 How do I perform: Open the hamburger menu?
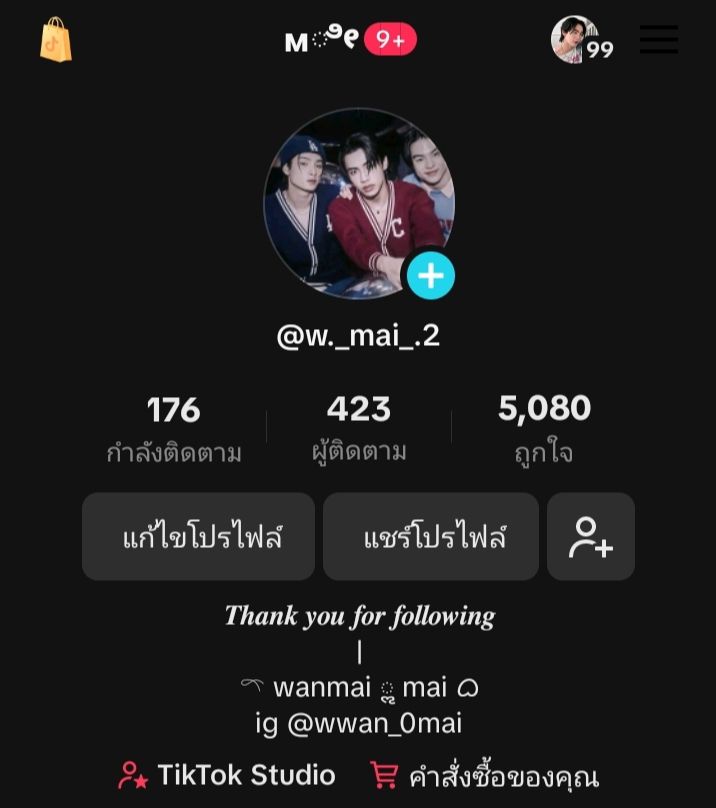click(x=658, y=40)
